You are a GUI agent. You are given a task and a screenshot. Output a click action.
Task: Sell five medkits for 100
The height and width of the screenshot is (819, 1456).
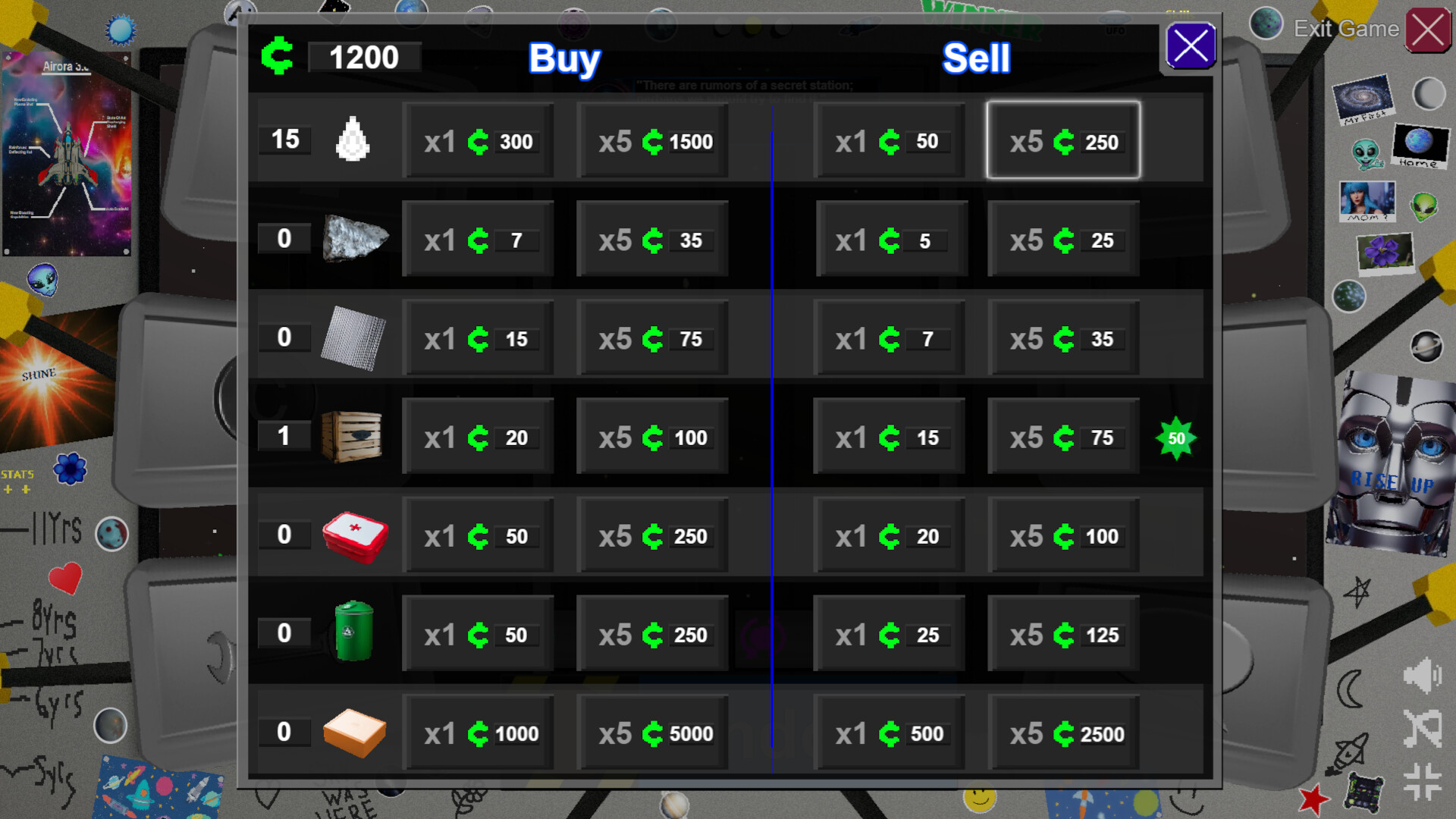pyautogui.click(x=1063, y=535)
